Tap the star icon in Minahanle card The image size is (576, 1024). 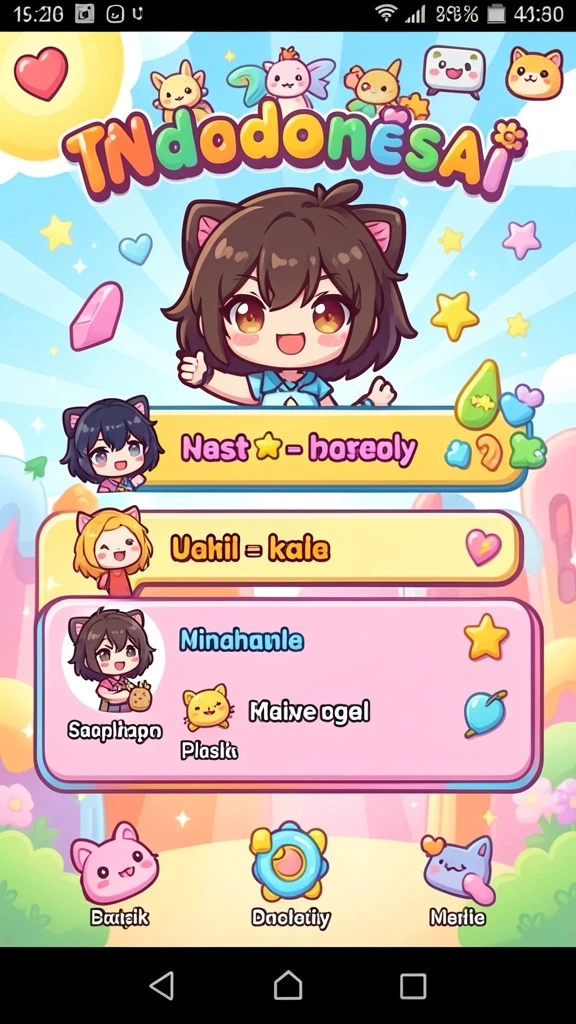487,637
